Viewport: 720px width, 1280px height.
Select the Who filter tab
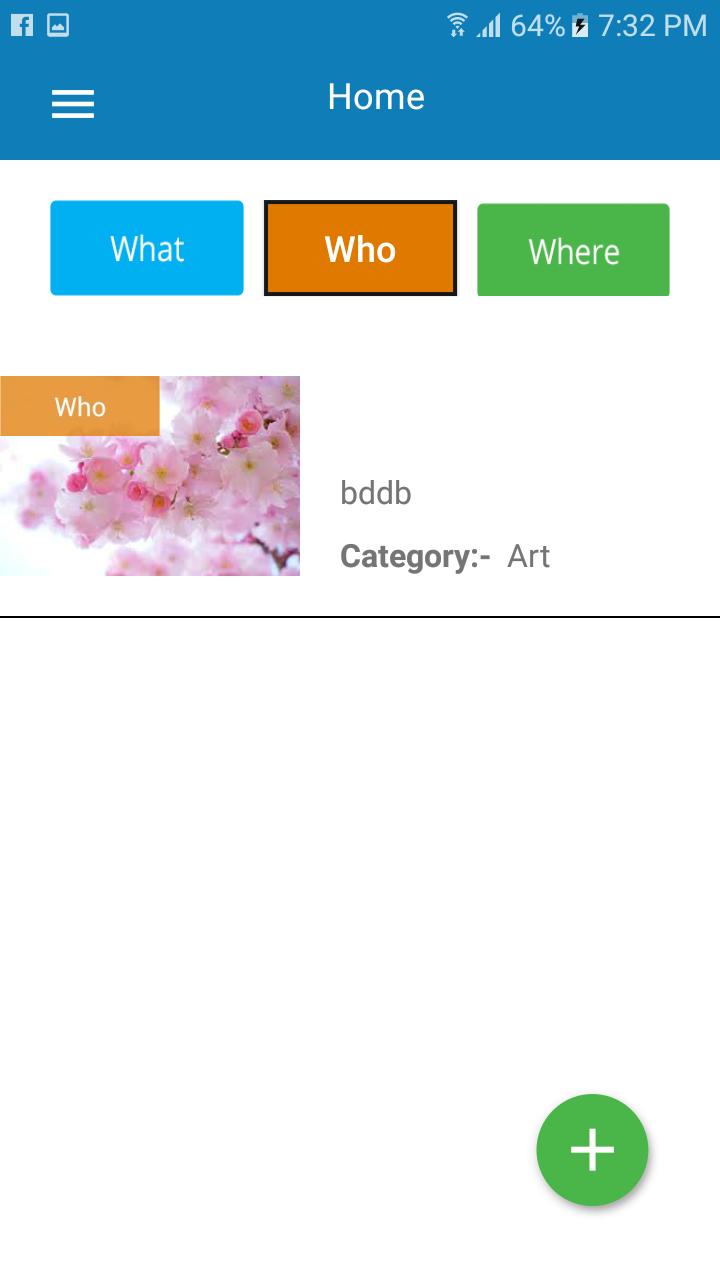click(x=360, y=248)
